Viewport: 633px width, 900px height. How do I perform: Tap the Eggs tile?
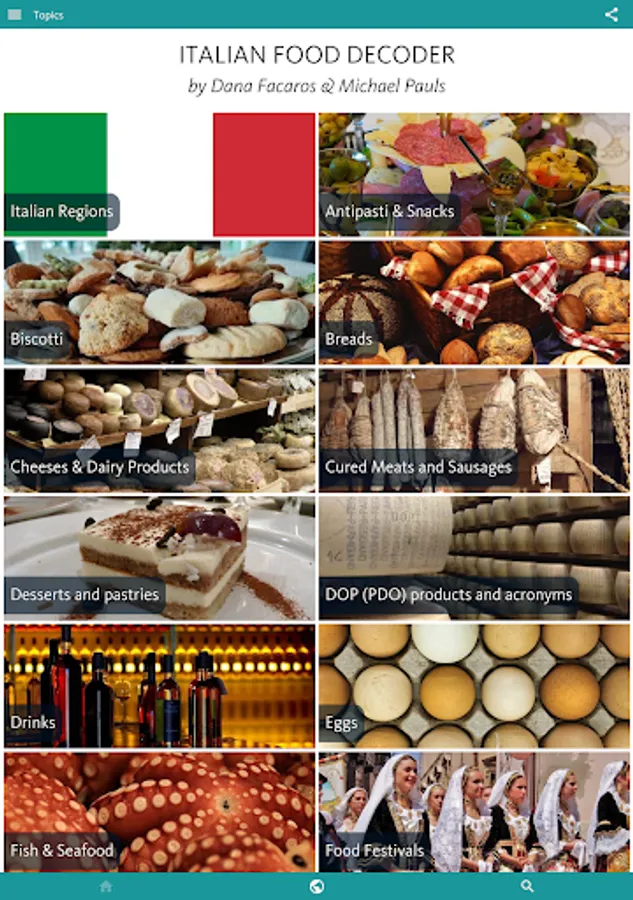[474, 686]
